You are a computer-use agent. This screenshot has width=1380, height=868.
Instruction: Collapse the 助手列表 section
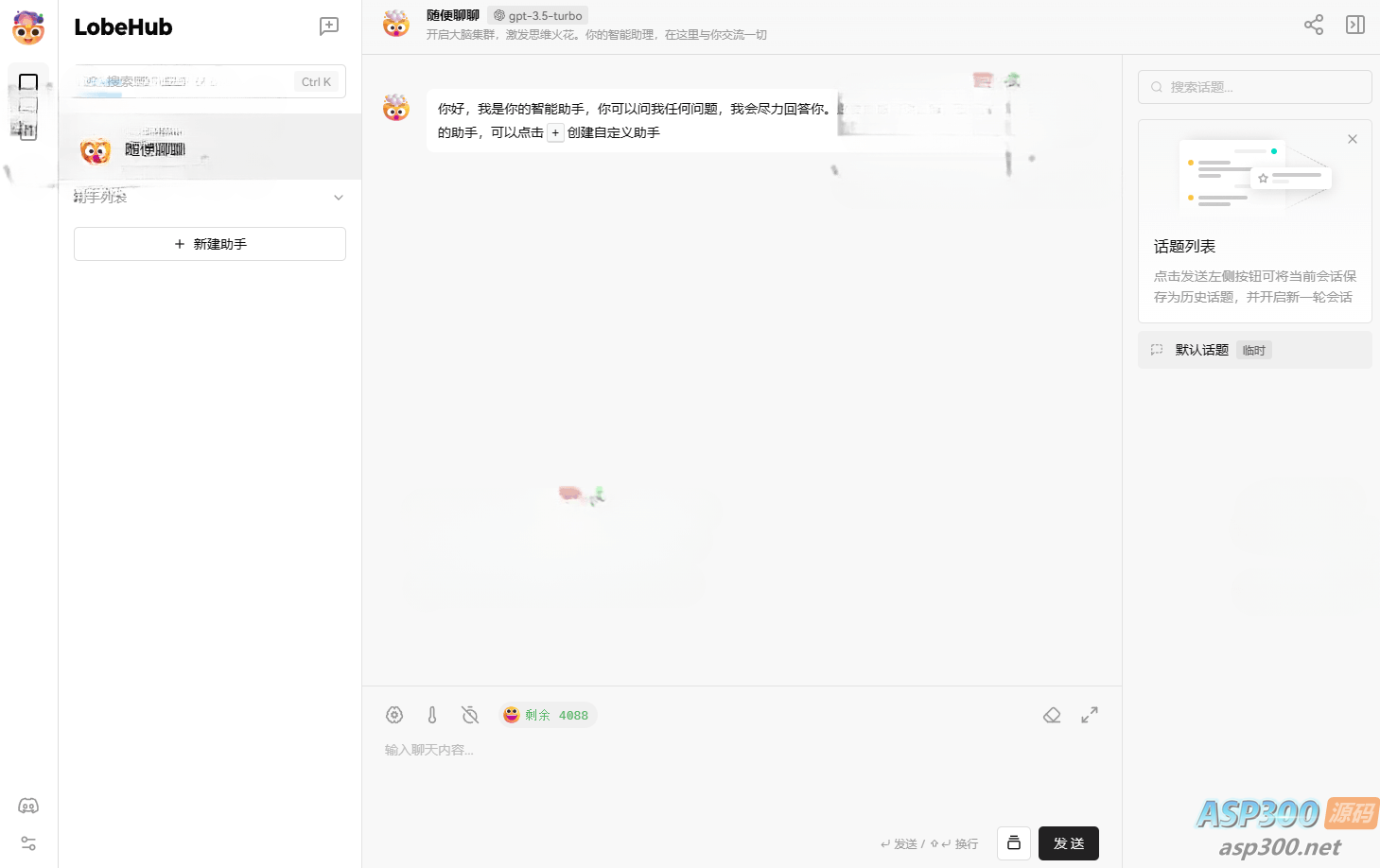point(339,198)
